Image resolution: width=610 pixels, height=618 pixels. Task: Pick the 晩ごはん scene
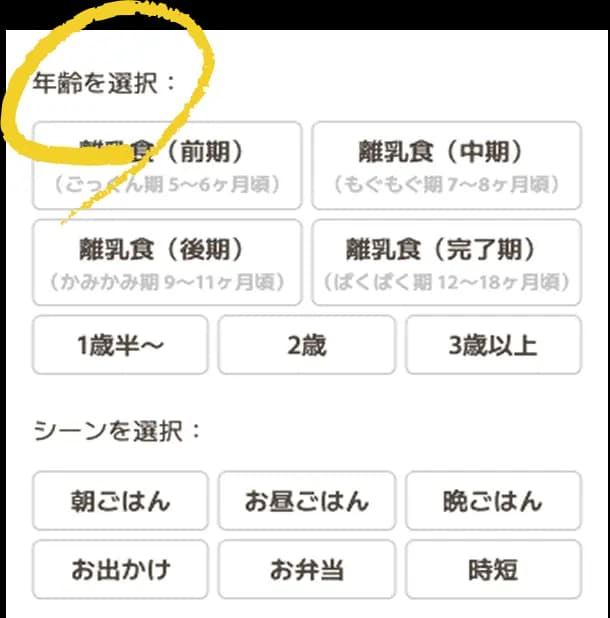pos(493,501)
